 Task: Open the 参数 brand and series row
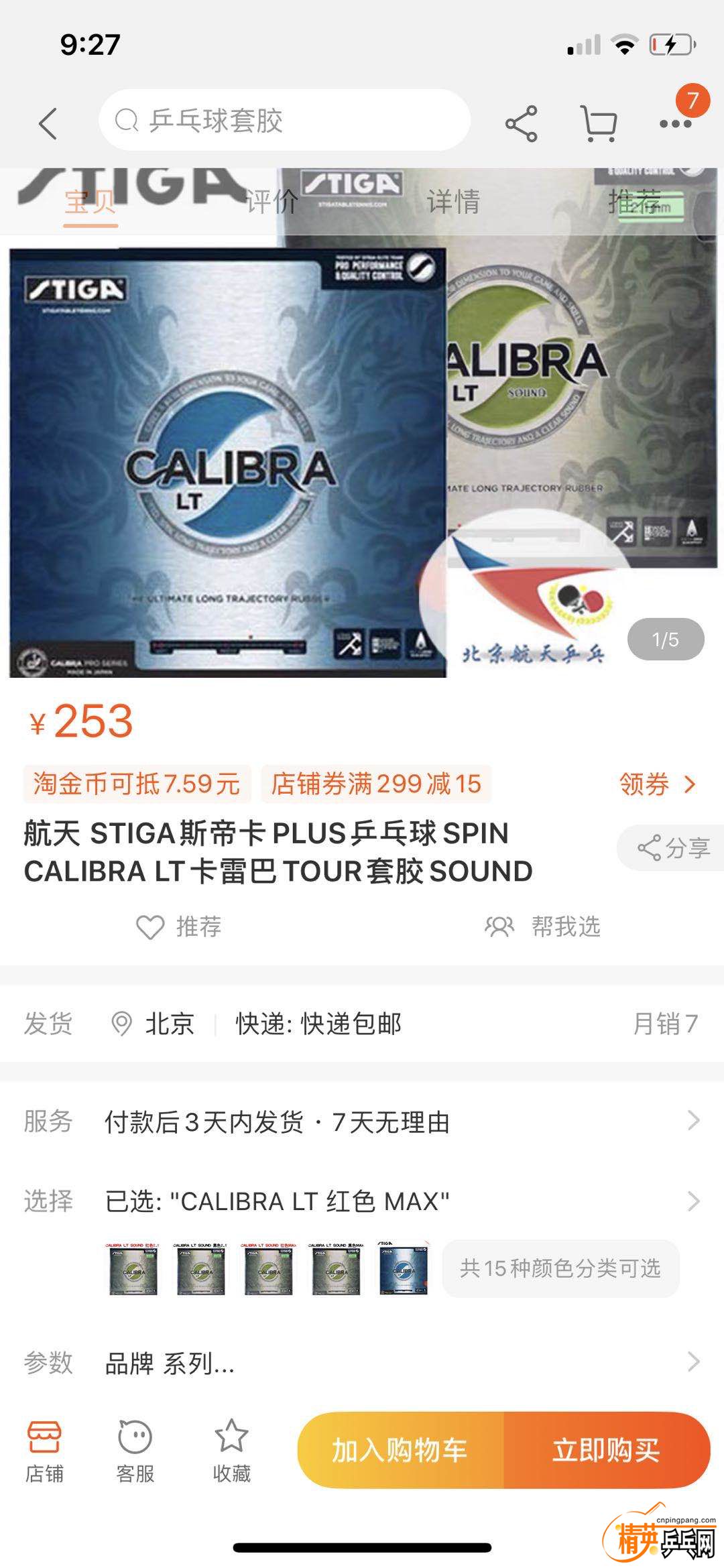(x=362, y=1363)
